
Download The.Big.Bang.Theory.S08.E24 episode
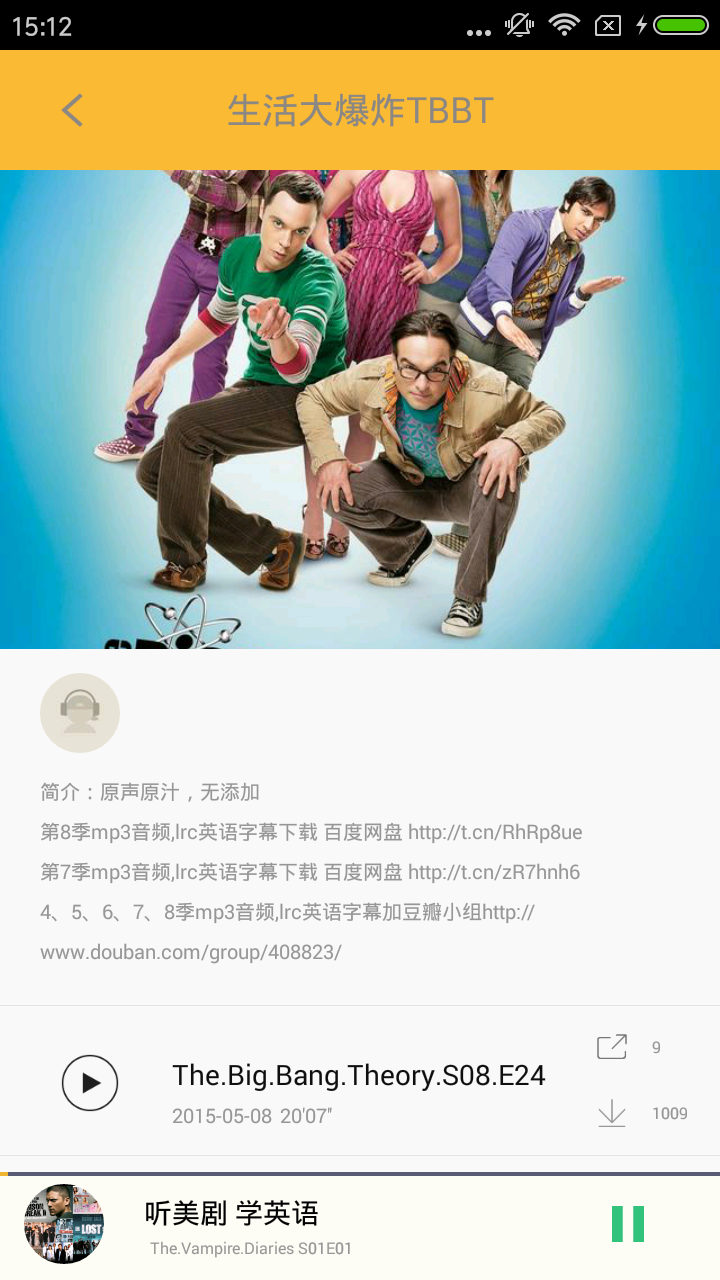[x=612, y=1113]
